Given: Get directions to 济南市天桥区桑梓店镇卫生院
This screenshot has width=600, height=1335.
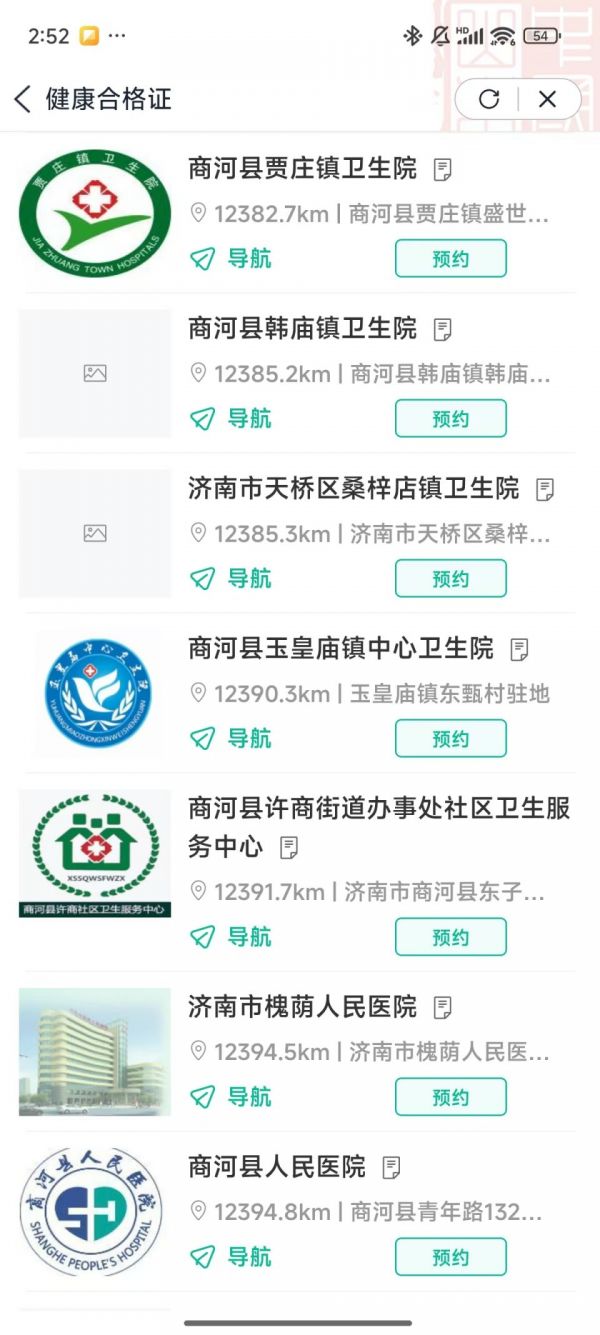Looking at the screenshot, I should (x=232, y=579).
